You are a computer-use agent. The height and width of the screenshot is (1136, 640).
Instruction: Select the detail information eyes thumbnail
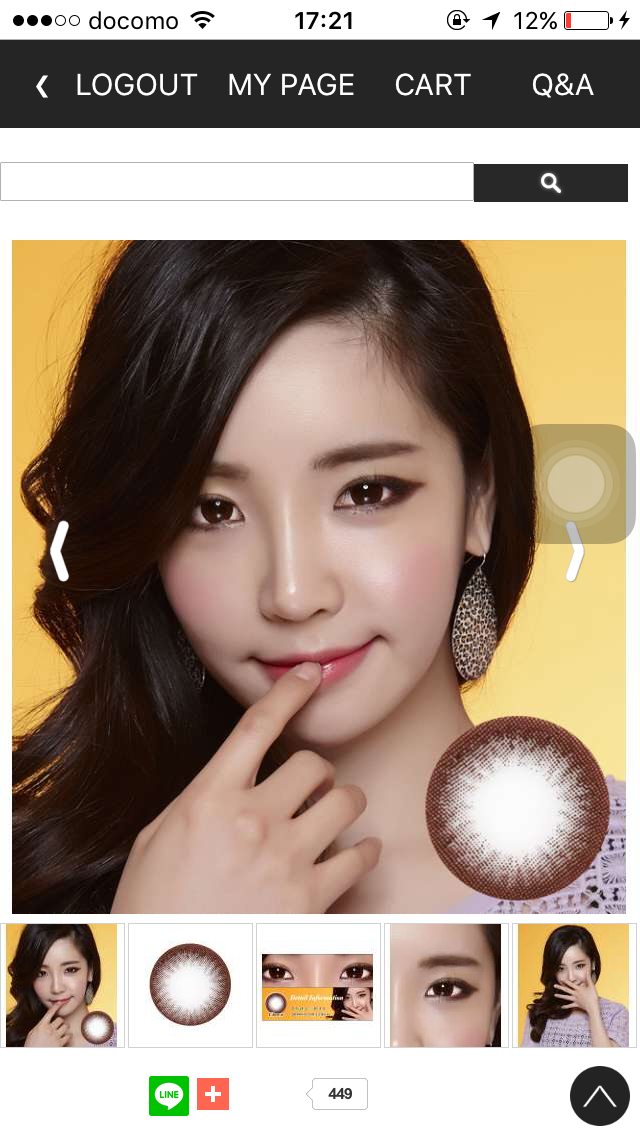tap(318, 985)
